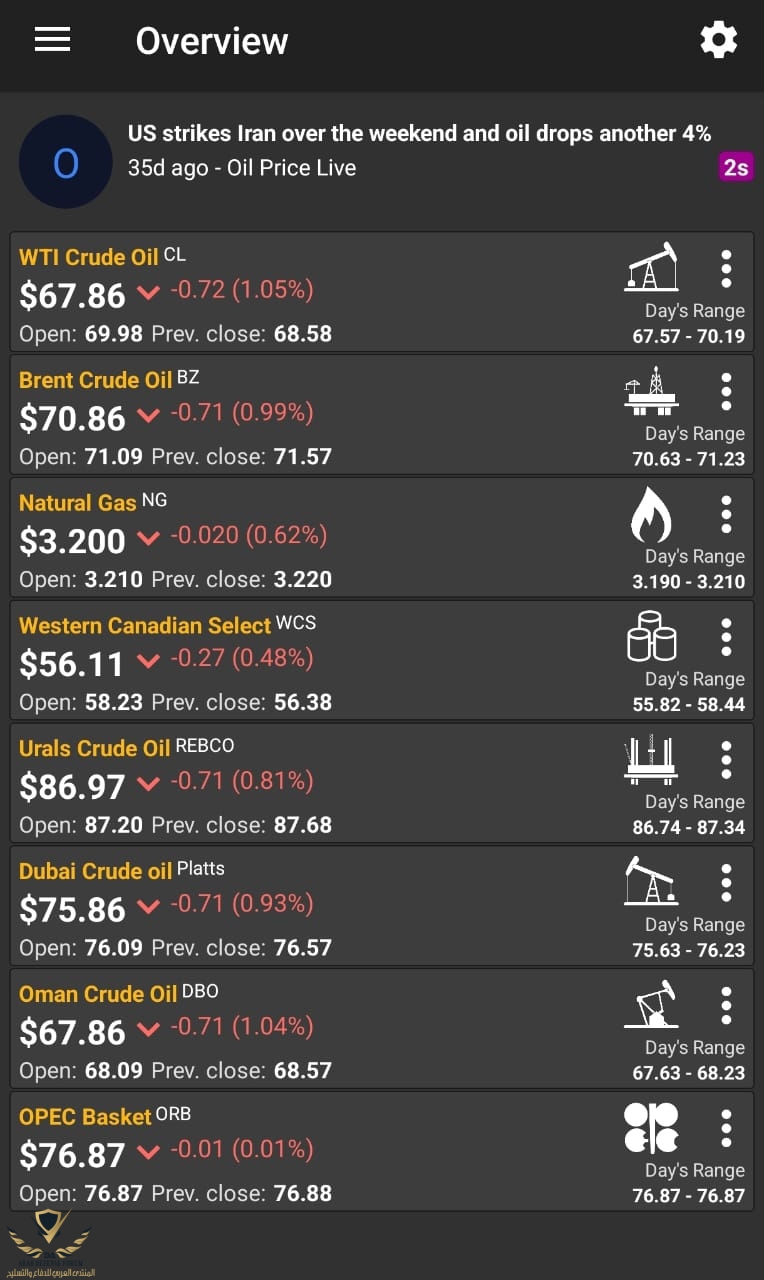Tap the three dots on Oman Crude Oil
This screenshot has height=1280, width=764.
click(726, 1006)
